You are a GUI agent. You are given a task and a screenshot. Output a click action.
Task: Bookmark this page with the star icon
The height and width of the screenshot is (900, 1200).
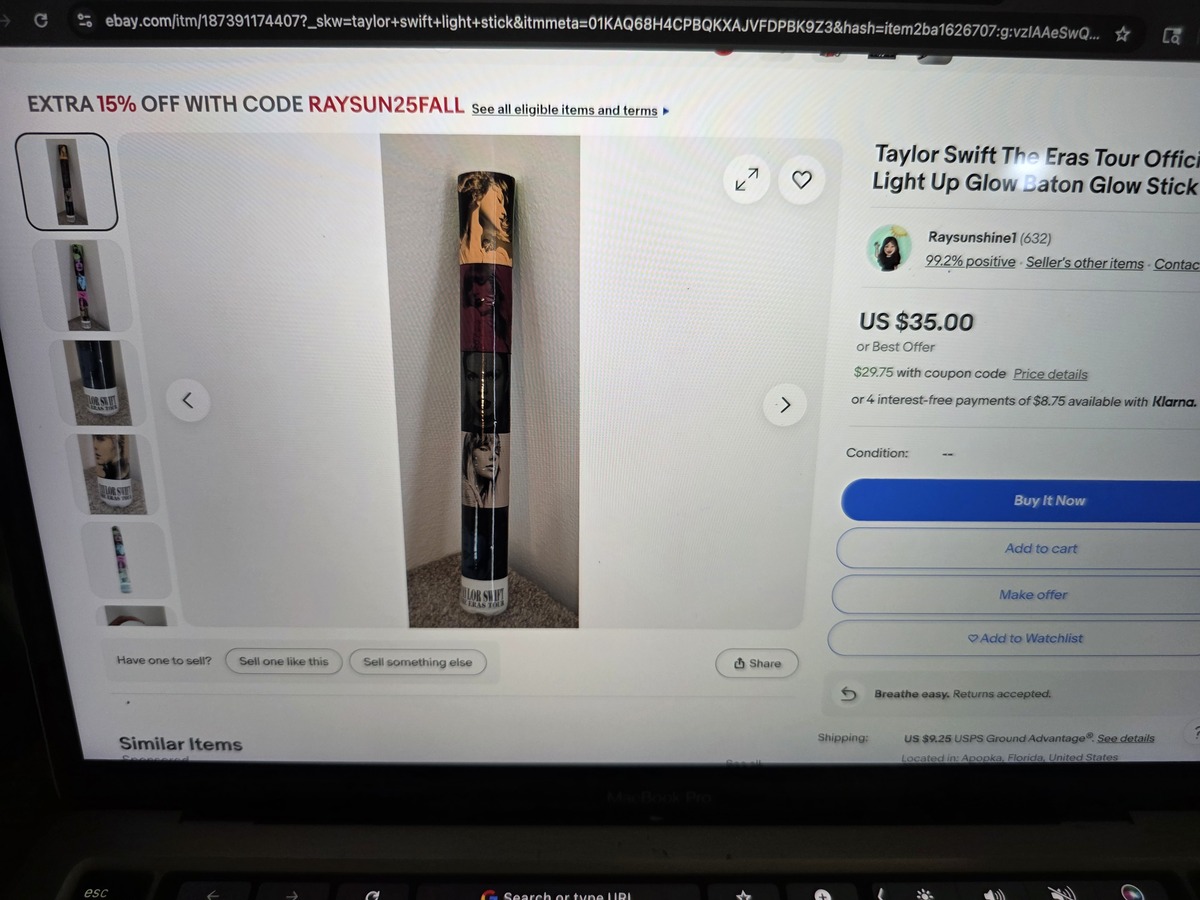(x=1122, y=34)
